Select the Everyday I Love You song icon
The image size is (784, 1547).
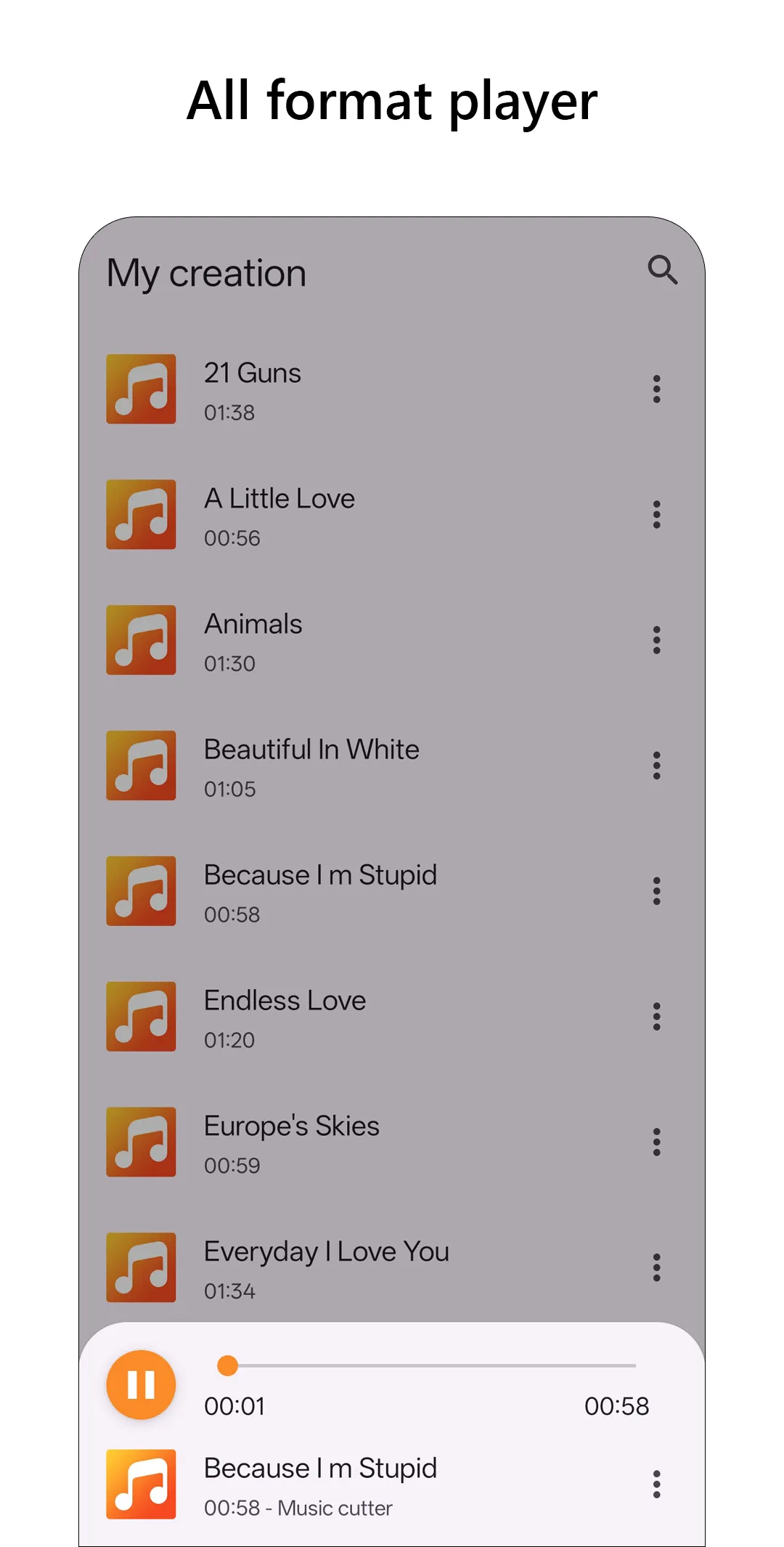[141, 1268]
